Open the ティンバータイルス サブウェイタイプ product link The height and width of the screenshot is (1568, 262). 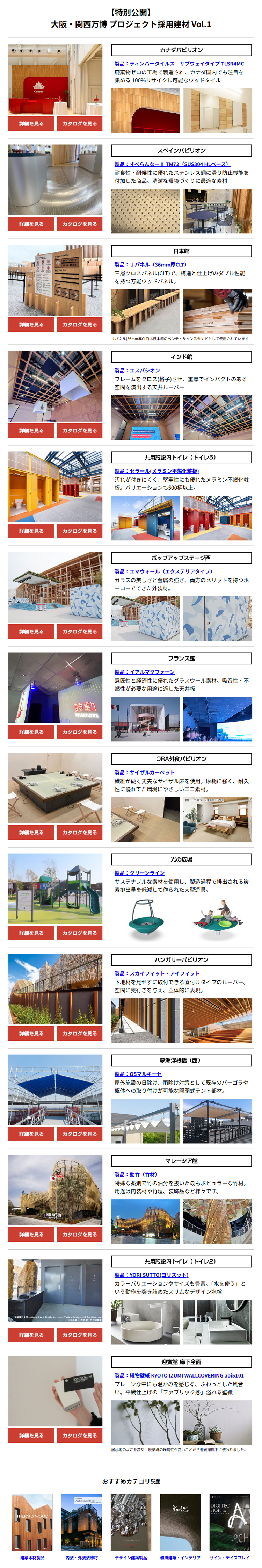click(179, 63)
